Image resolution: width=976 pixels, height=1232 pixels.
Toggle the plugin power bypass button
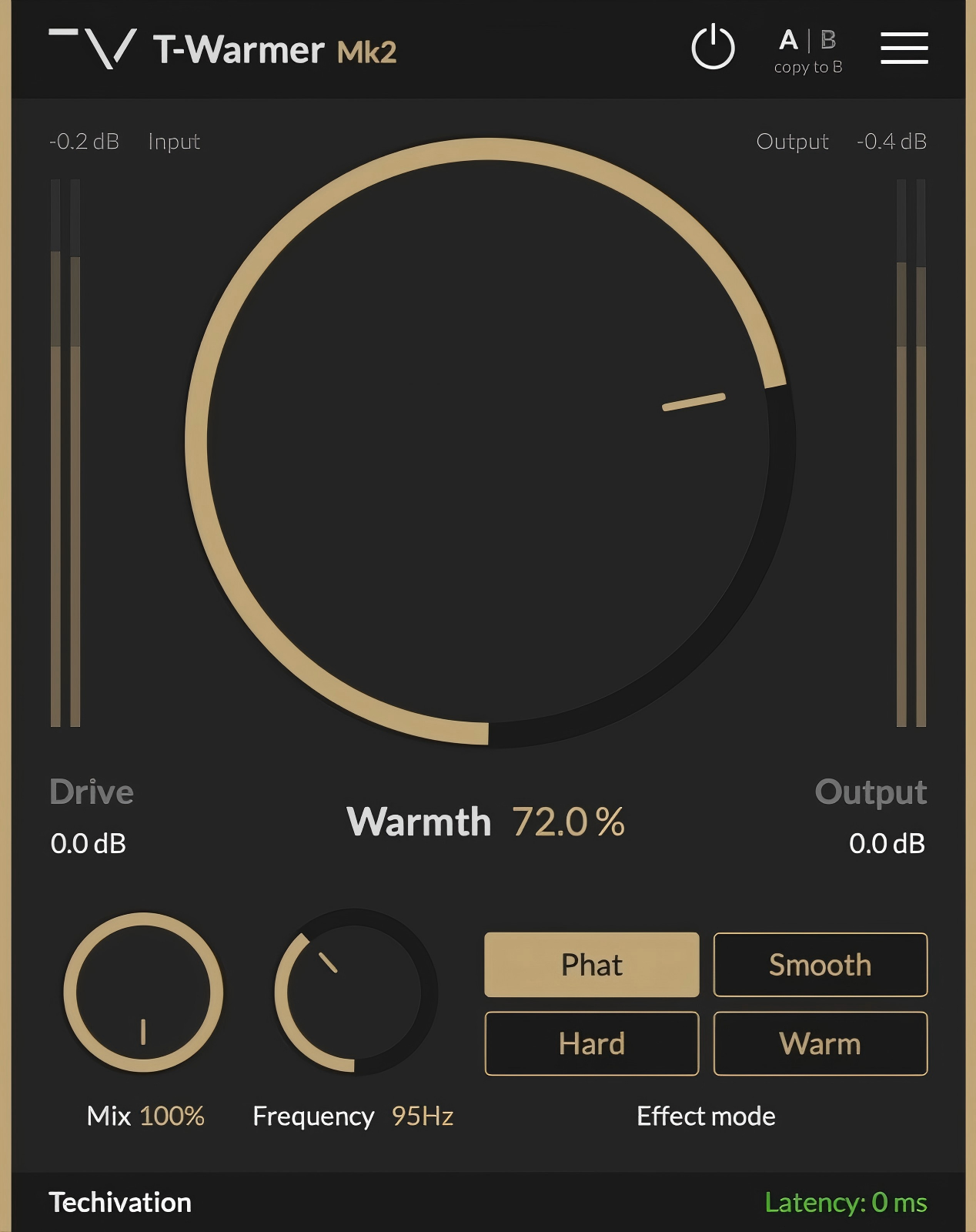tap(713, 48)
